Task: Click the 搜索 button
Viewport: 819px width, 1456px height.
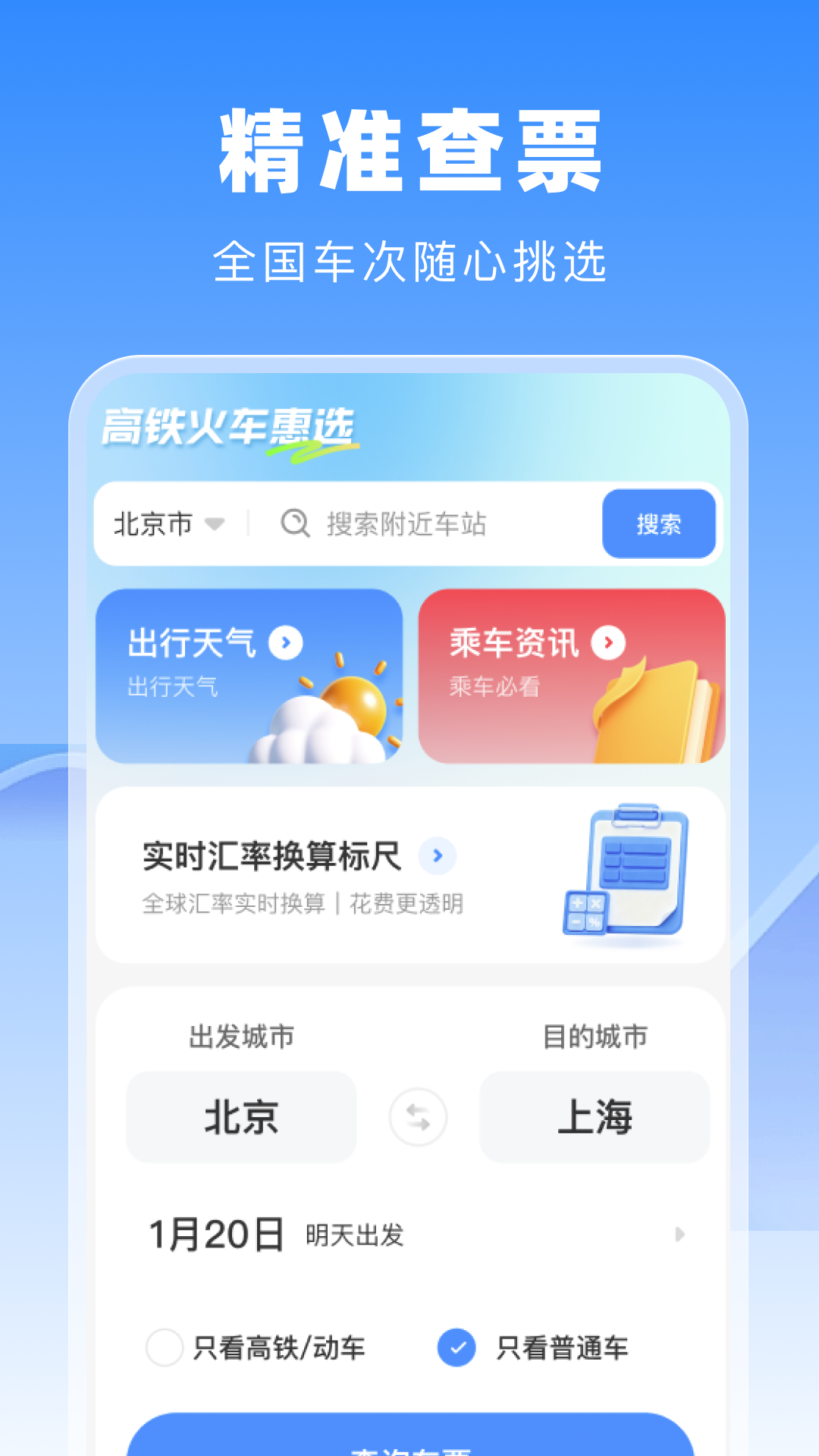Action: [x=659, y=523]
